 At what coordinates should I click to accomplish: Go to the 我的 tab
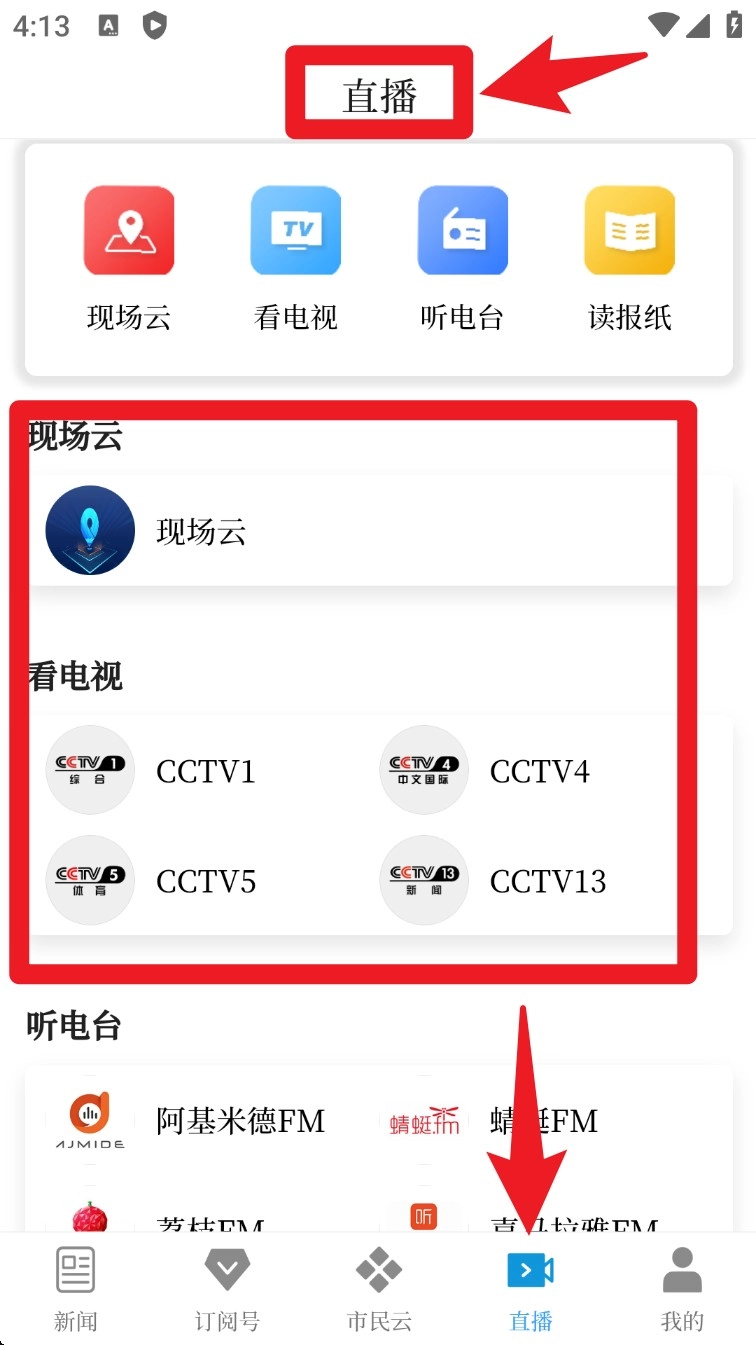pos(682,1290)
